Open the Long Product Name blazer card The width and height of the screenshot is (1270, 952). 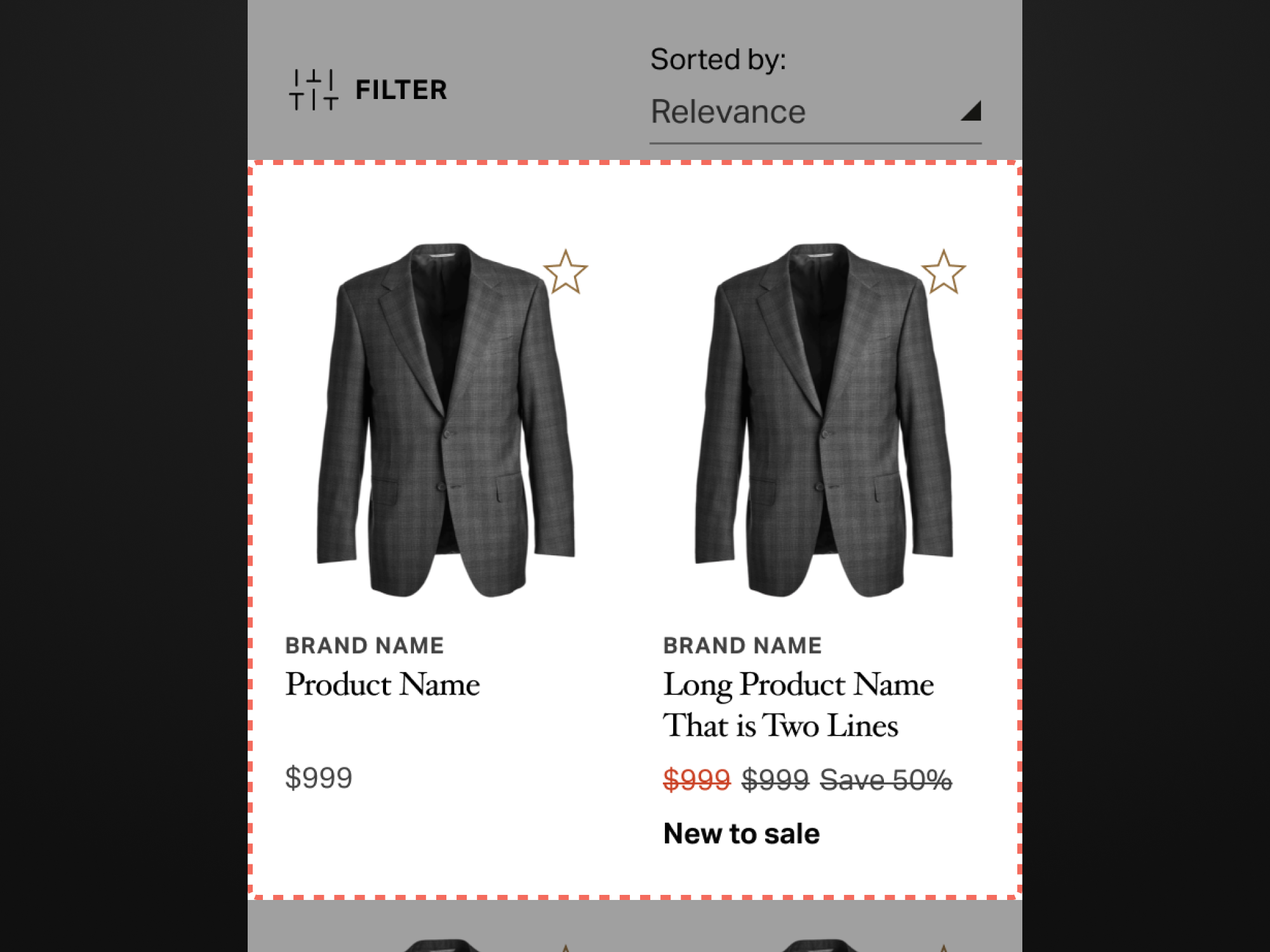tap(824, 420)
